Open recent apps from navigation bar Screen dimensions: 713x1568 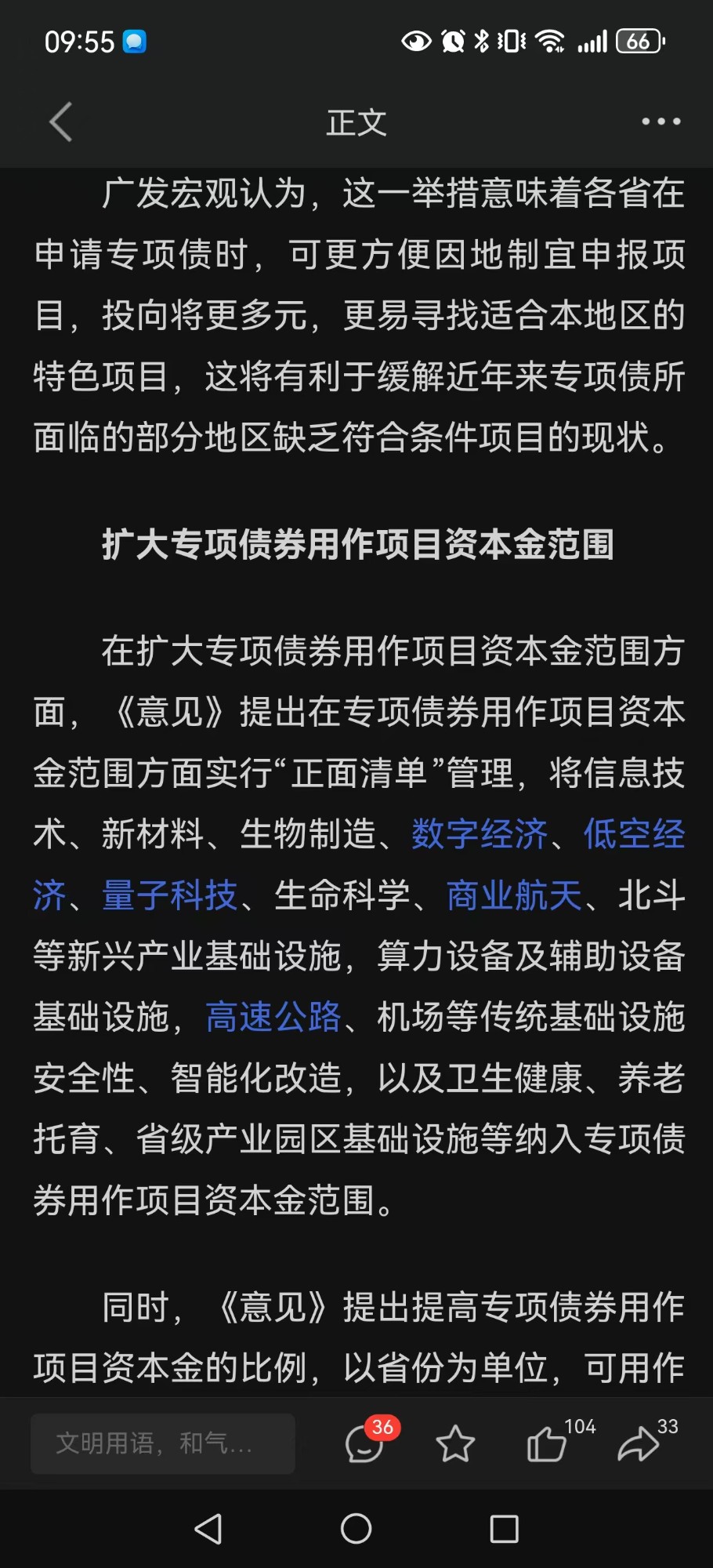click(504, 1528)
